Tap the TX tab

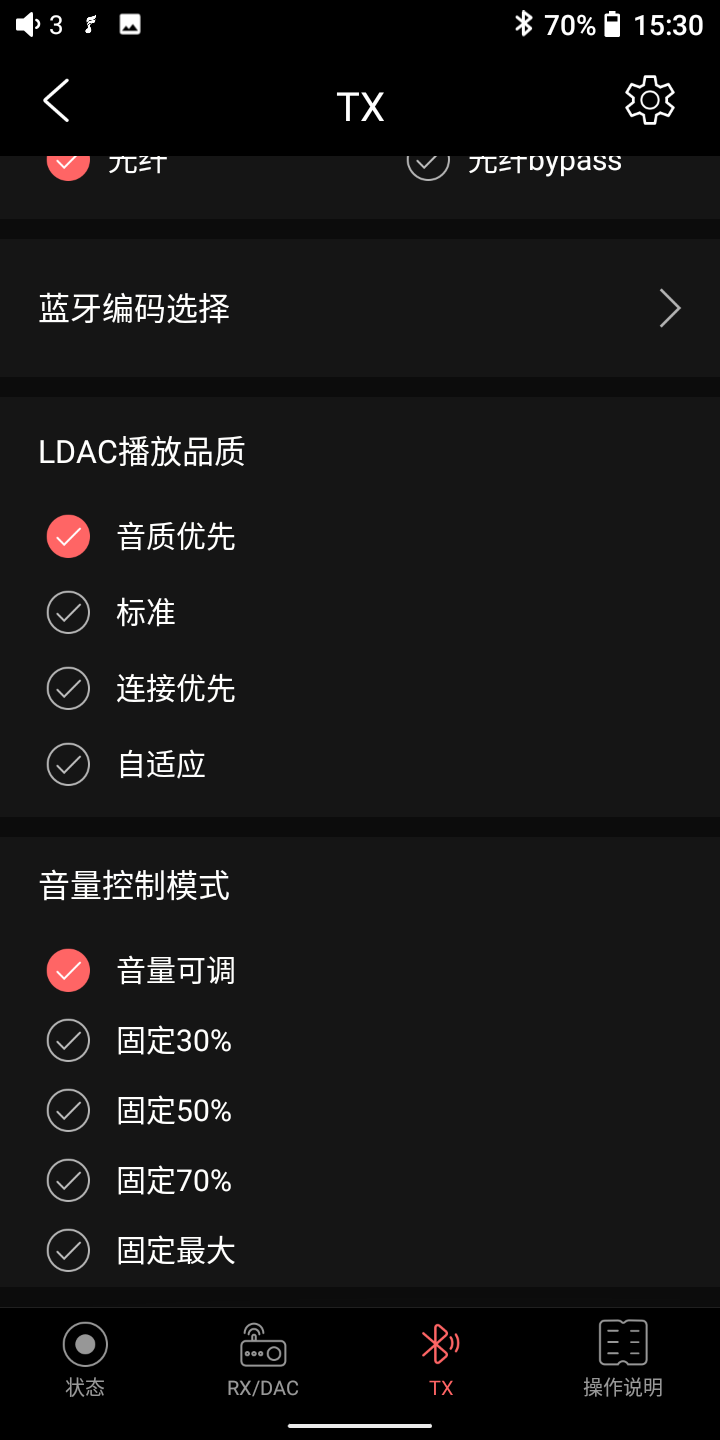click(x=440, y=1358)
